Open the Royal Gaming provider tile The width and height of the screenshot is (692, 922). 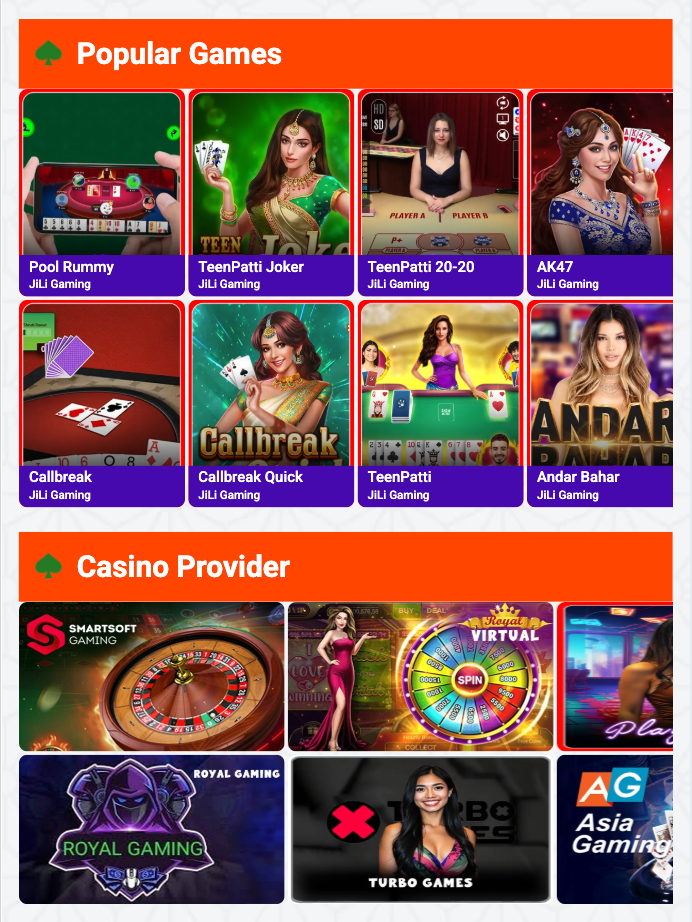tap(152, 829)
